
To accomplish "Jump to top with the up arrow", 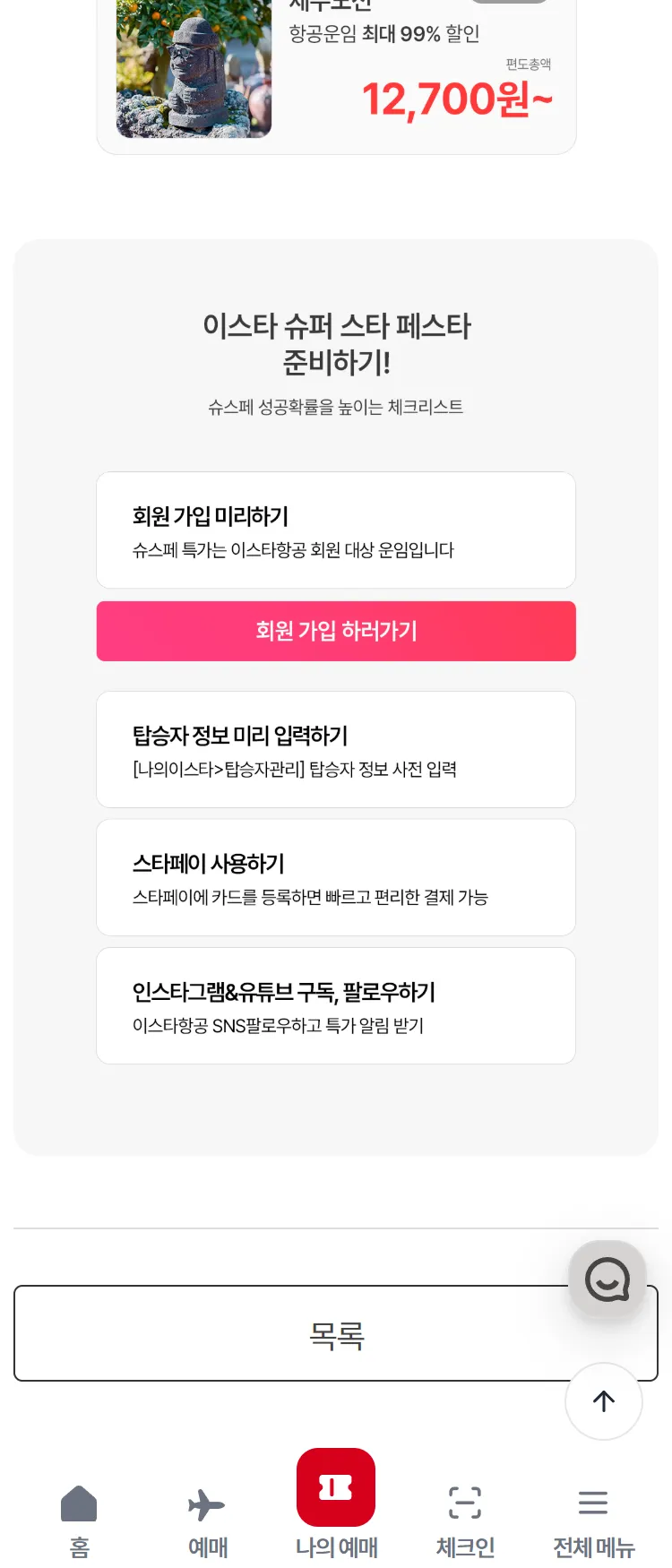I will (604, 1401).
